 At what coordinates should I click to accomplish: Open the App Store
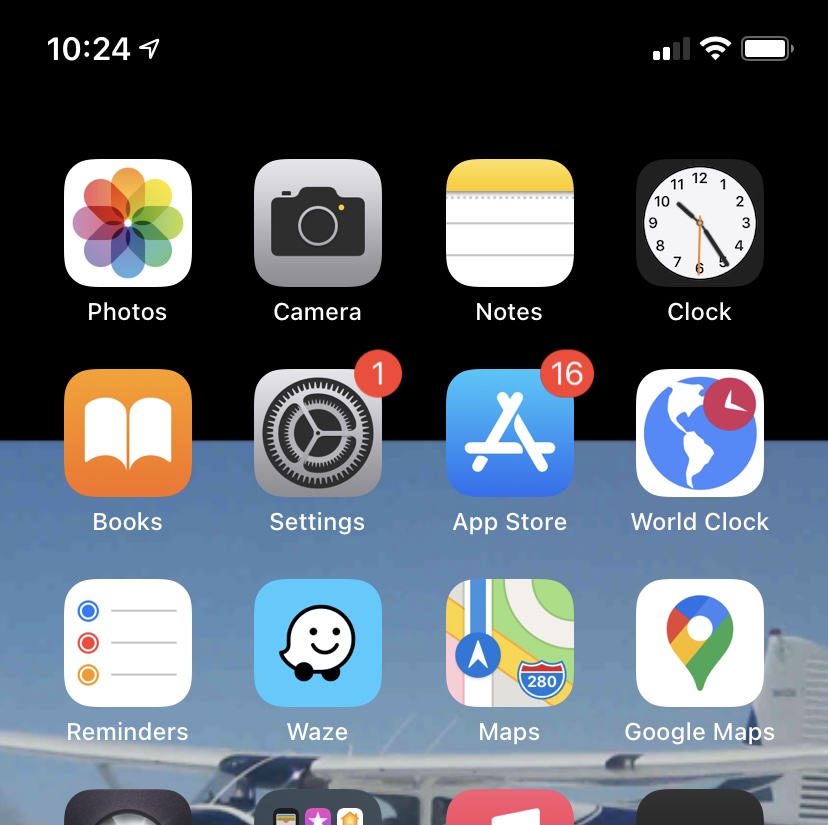pos(509,433)
